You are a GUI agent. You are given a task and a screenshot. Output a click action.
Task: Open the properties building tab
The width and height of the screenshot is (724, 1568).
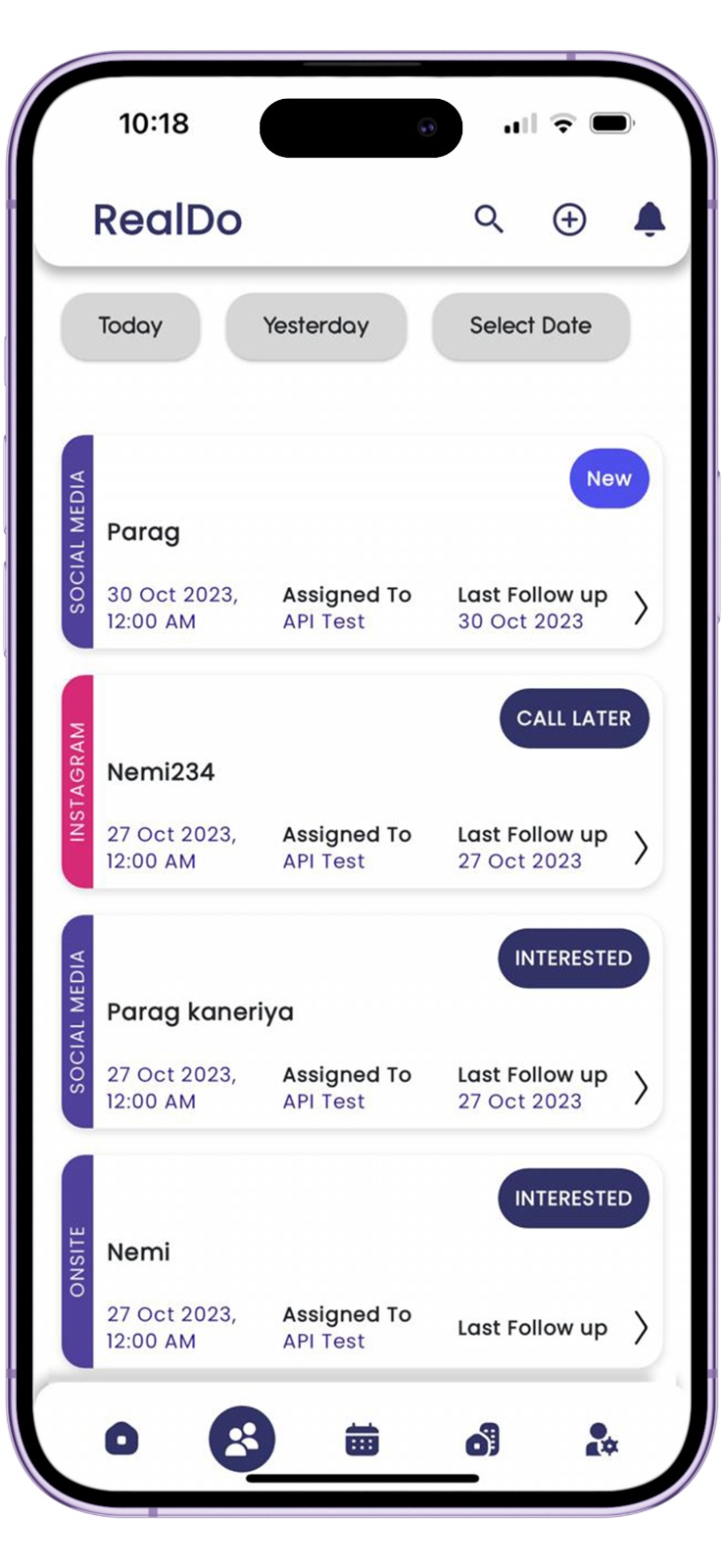coord(482,1440)
